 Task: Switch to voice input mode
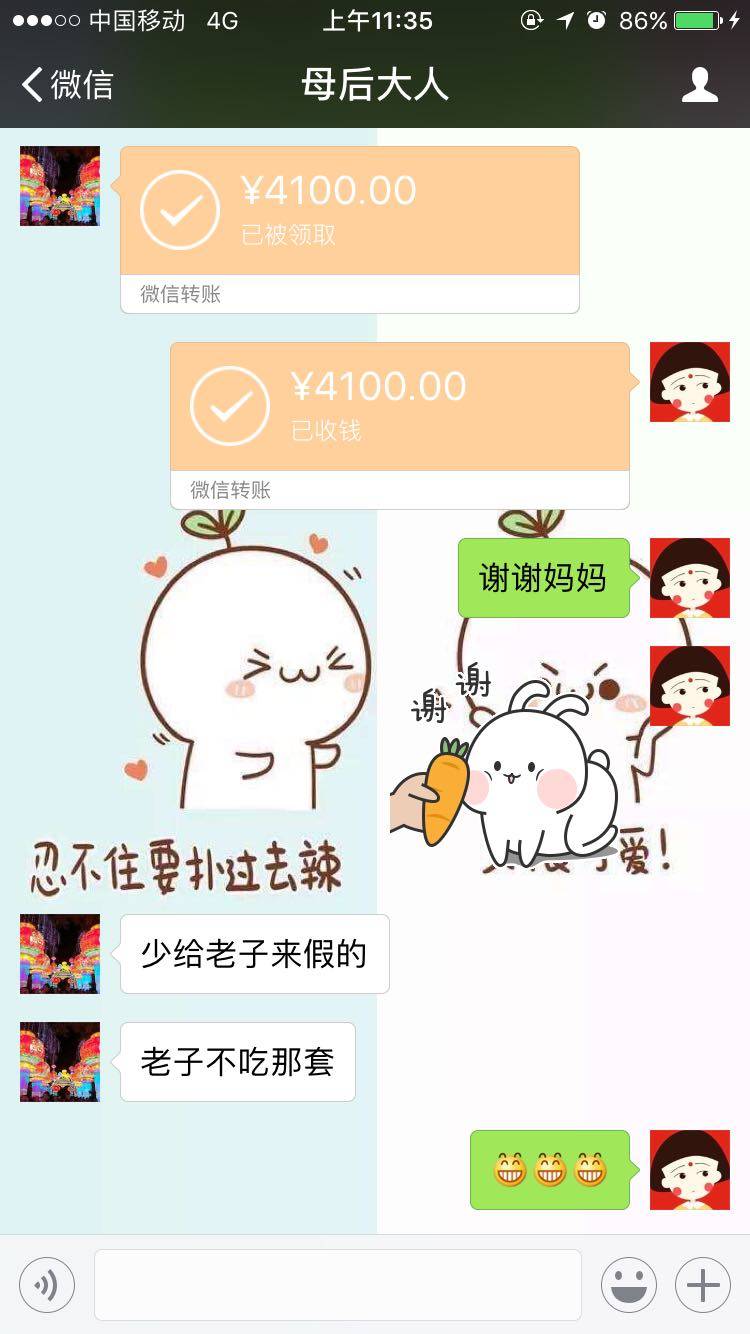(x=47, y=1284)
